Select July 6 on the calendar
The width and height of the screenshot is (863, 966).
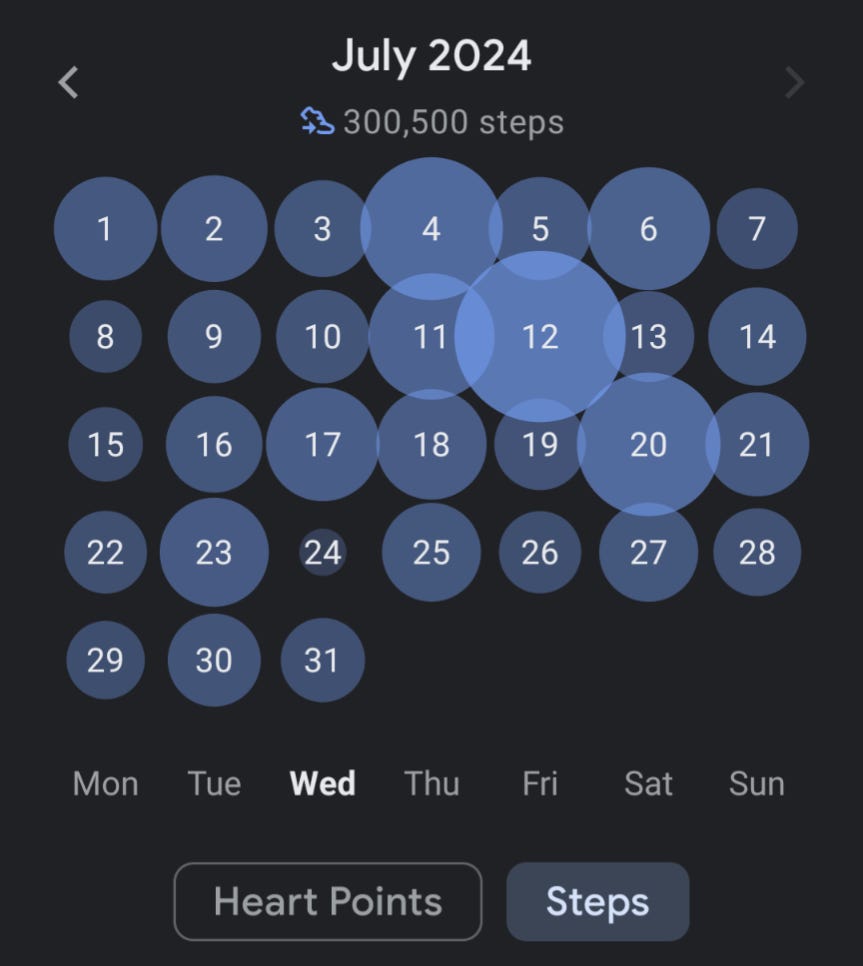coord(648,229)
